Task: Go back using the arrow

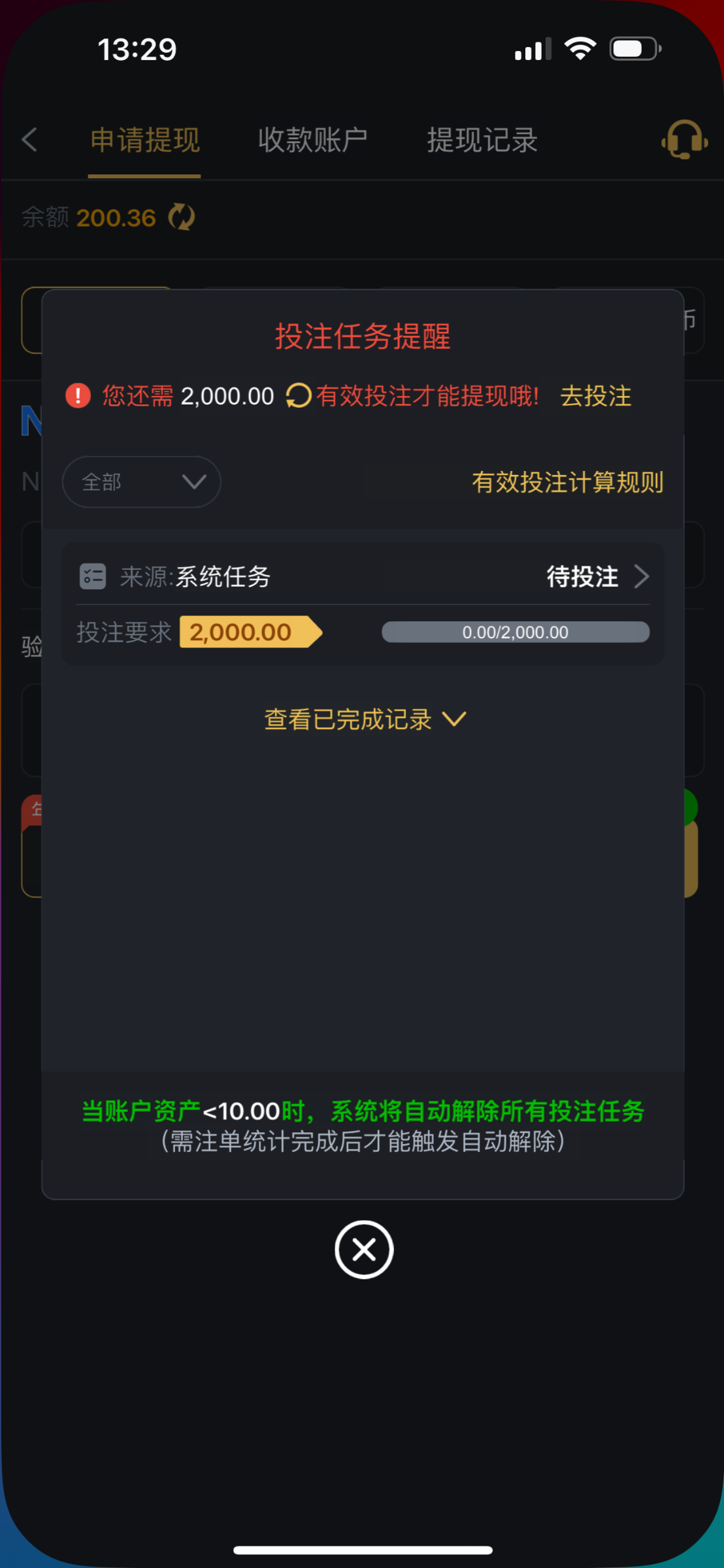Action: [x=30, y=139]
